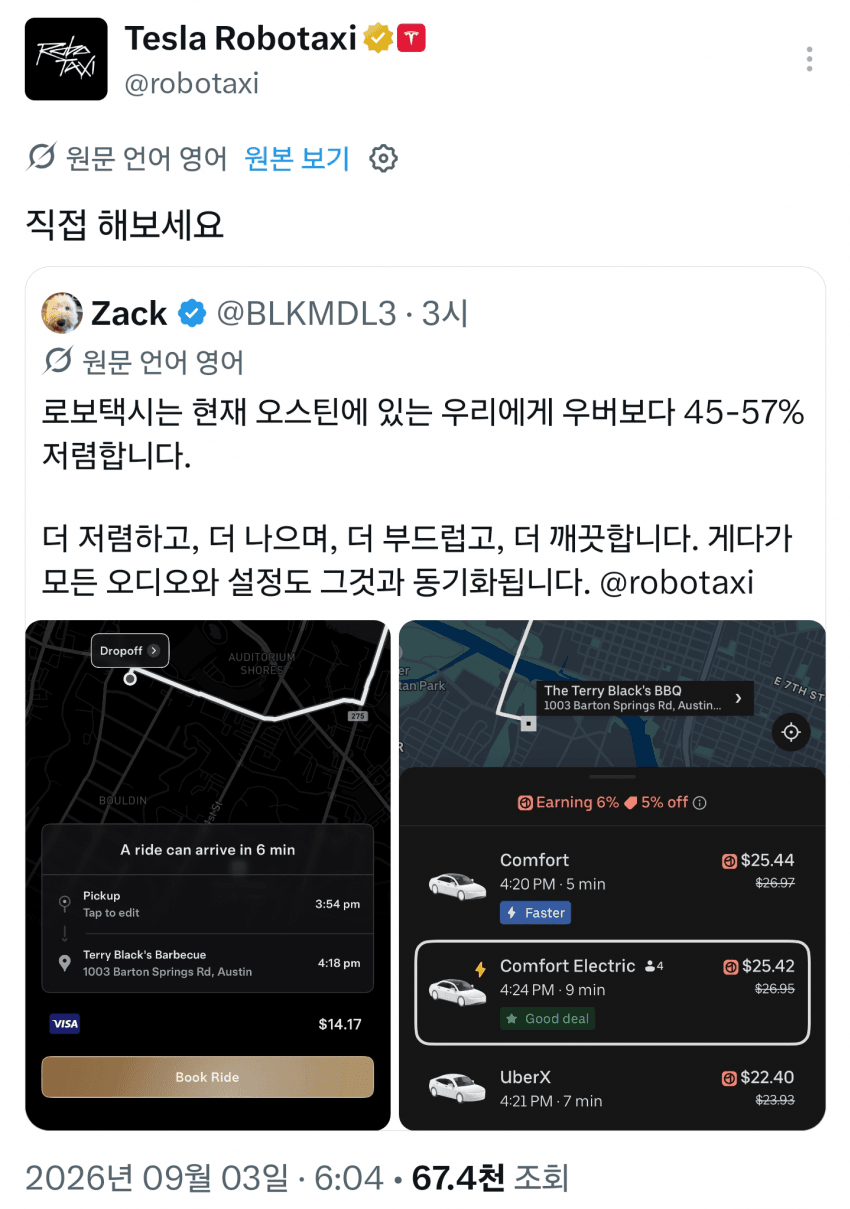Screen dimensions: 850x1209
Task: Open translation settings gear icon
Action: 384,158
